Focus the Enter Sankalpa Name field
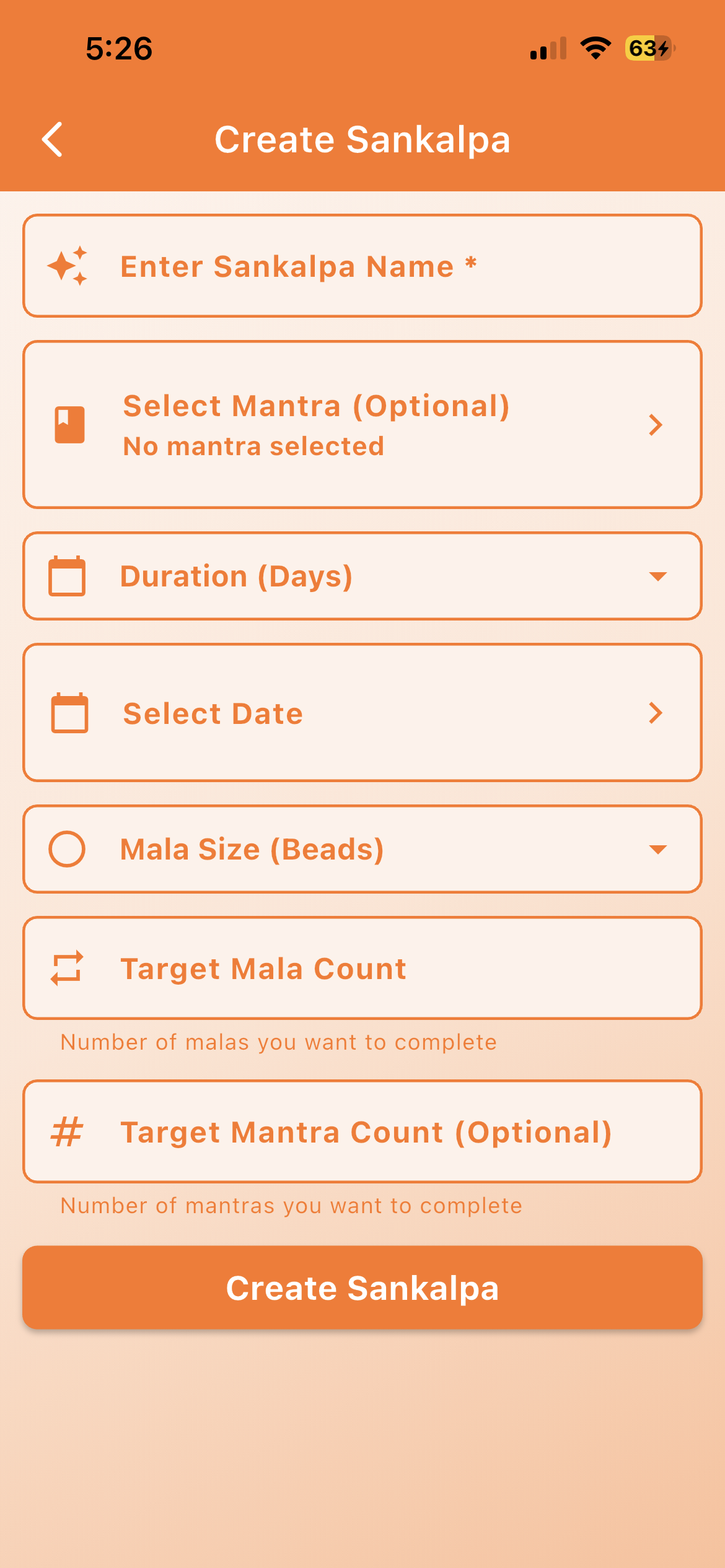Screen dimensions: 725x1568 pos(362,265)
